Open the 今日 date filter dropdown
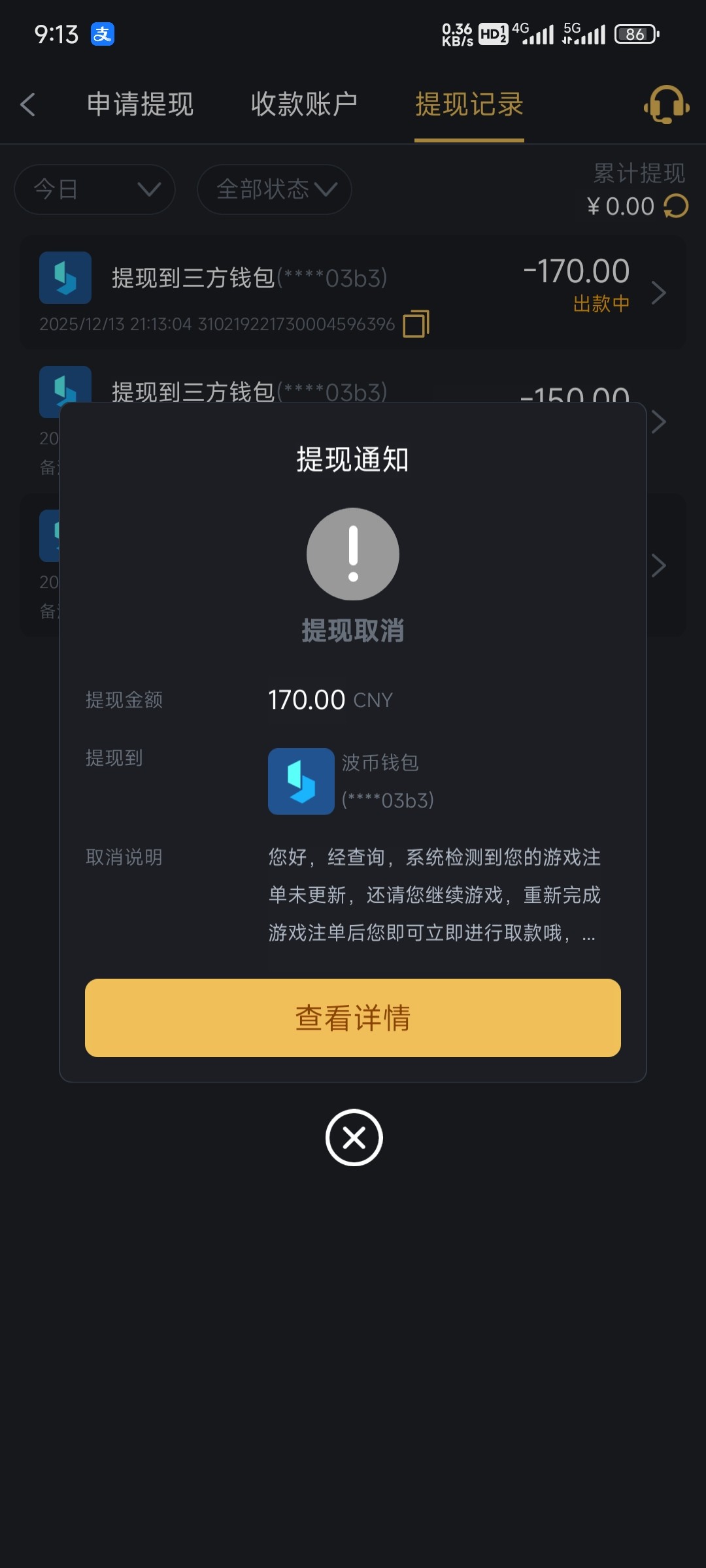This screenshot has width=706, height=1568. [x=94, y=189]
